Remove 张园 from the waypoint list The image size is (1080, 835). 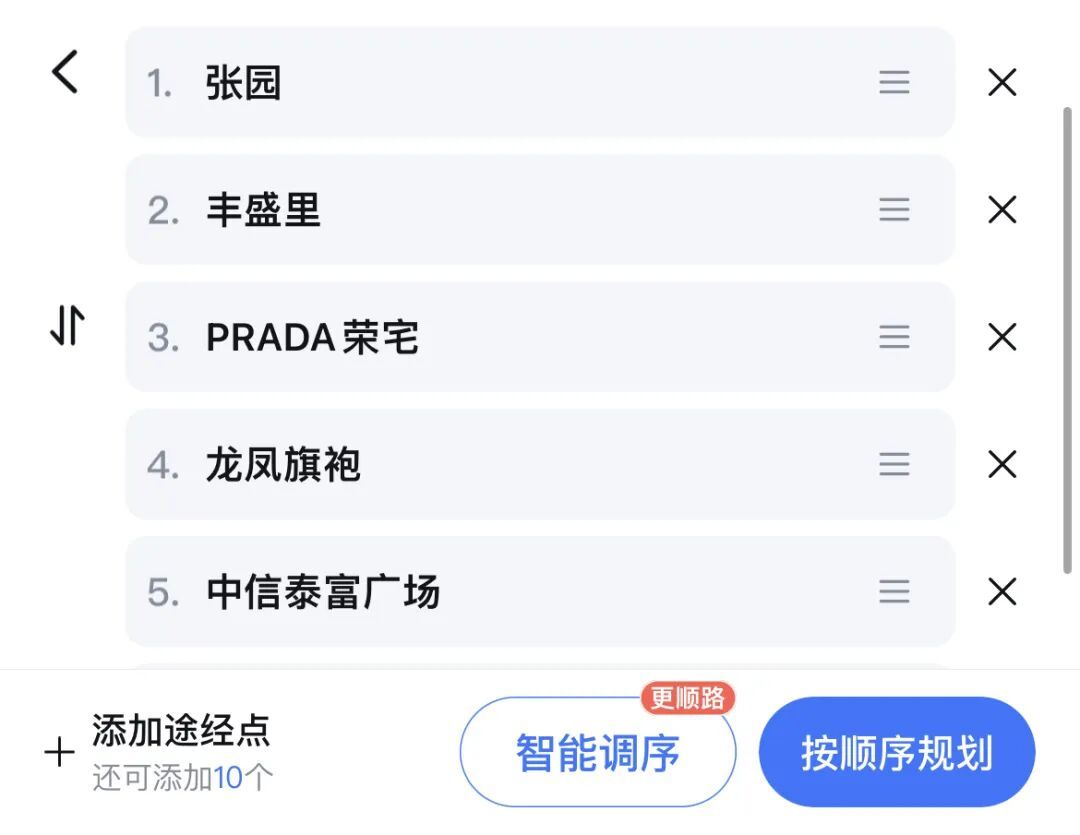[x=1002, y=82]
